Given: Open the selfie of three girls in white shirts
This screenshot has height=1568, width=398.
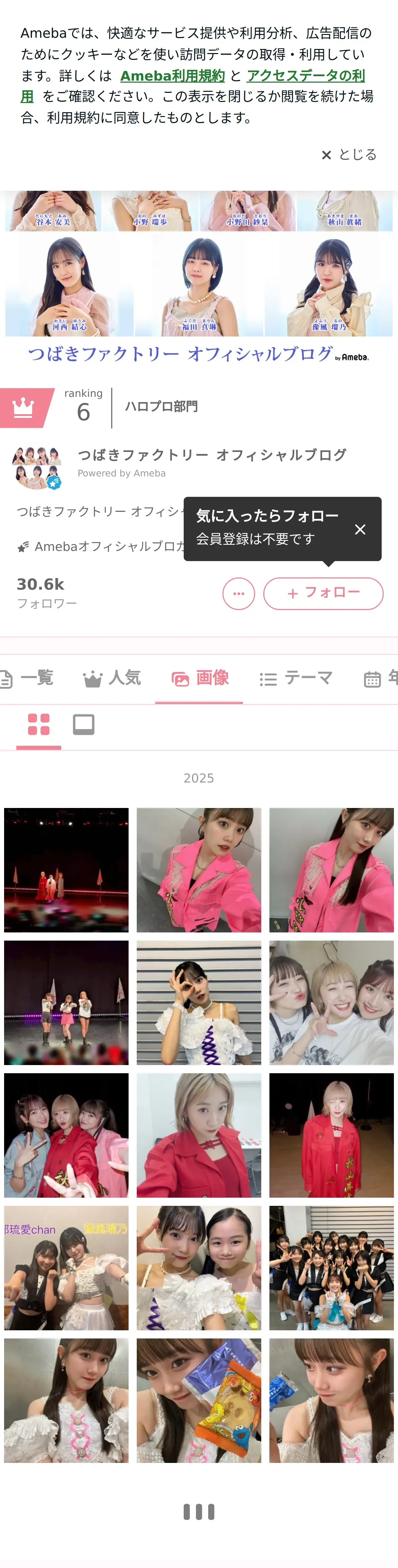Looking at the screenshot, I should (x=331, y=1002).
